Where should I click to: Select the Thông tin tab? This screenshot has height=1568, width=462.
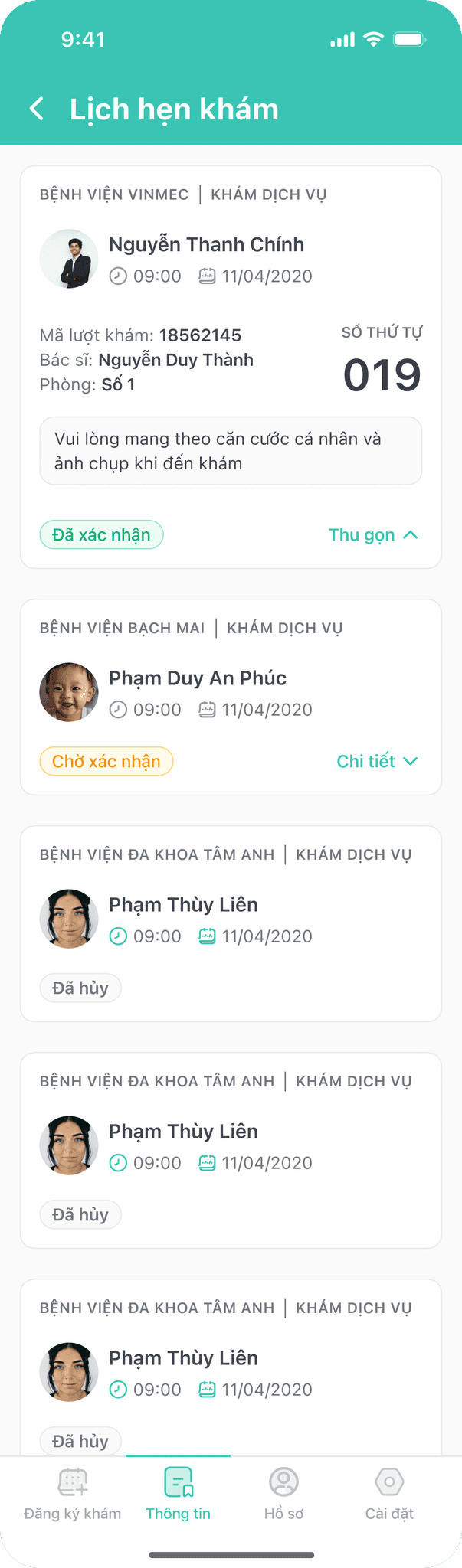coord(178,1494)
